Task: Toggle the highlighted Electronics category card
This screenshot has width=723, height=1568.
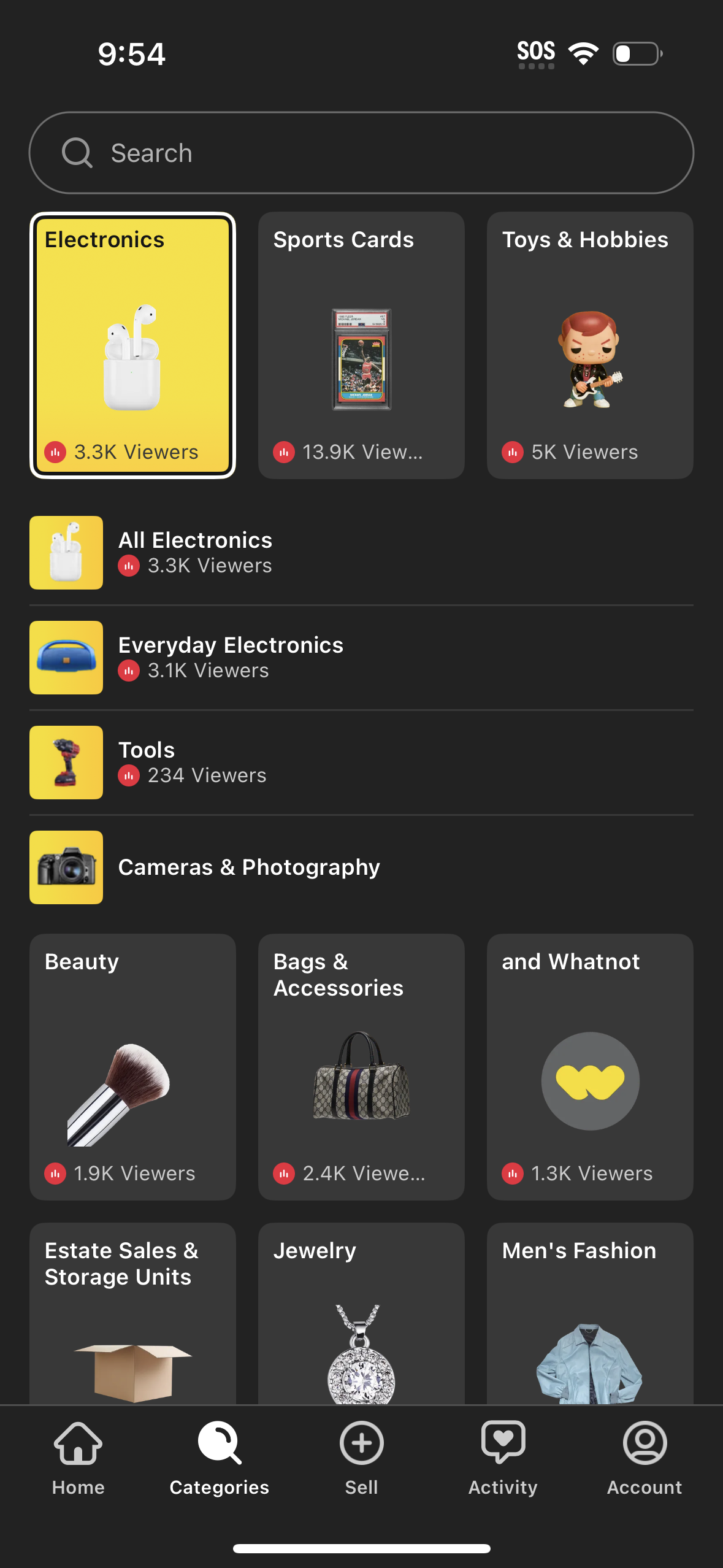Action: pyautogui.click(x=132, y=344)
